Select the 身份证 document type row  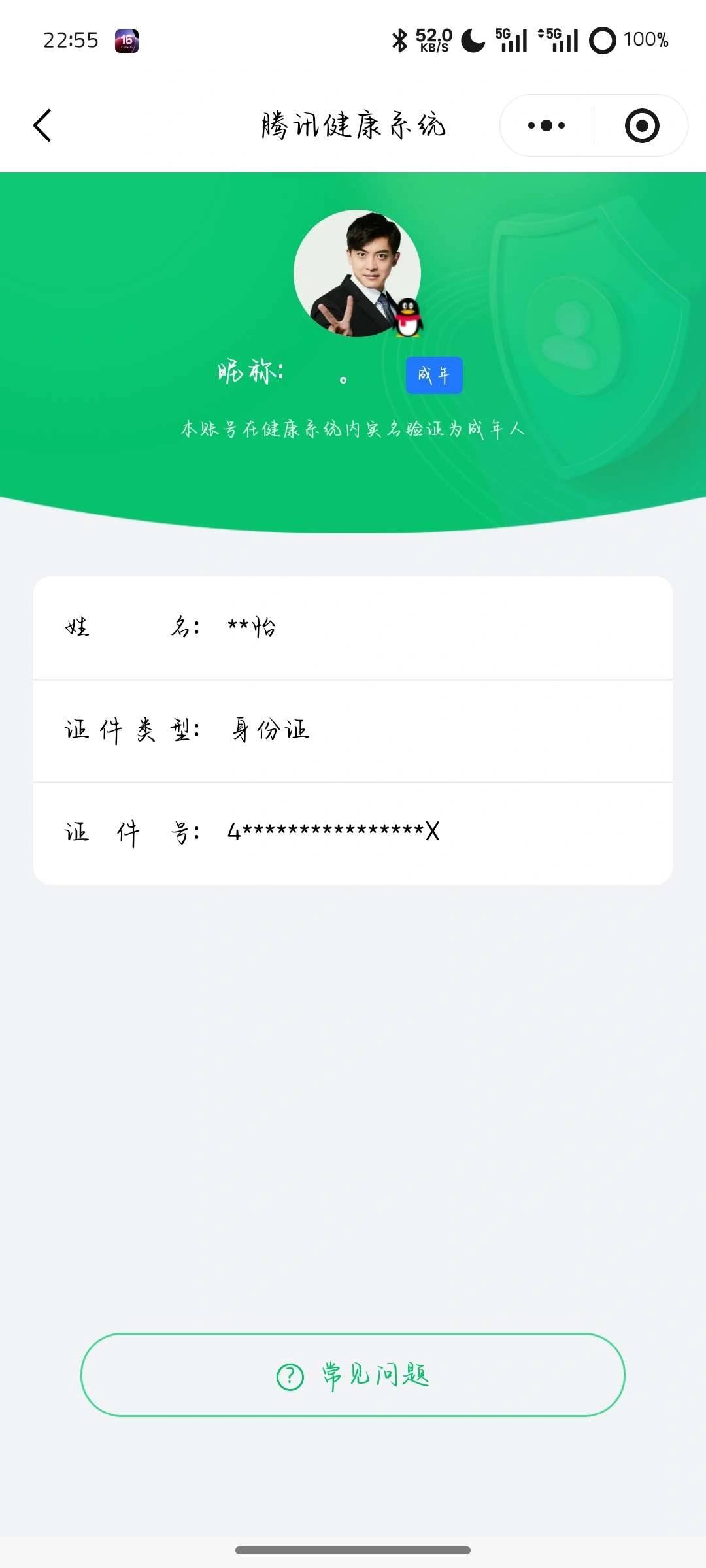pos(353,730)
